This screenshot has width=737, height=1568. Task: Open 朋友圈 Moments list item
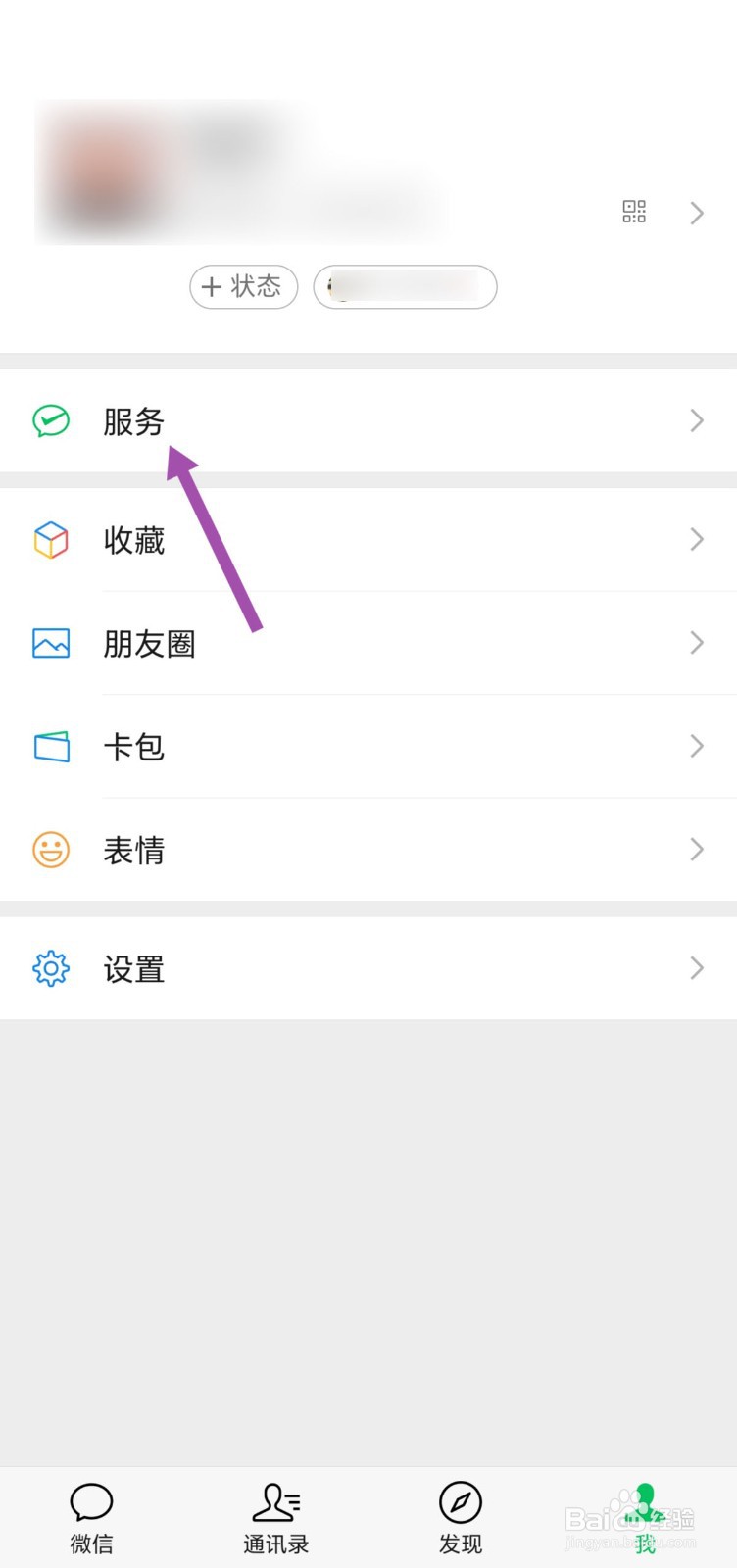point(150,643)
